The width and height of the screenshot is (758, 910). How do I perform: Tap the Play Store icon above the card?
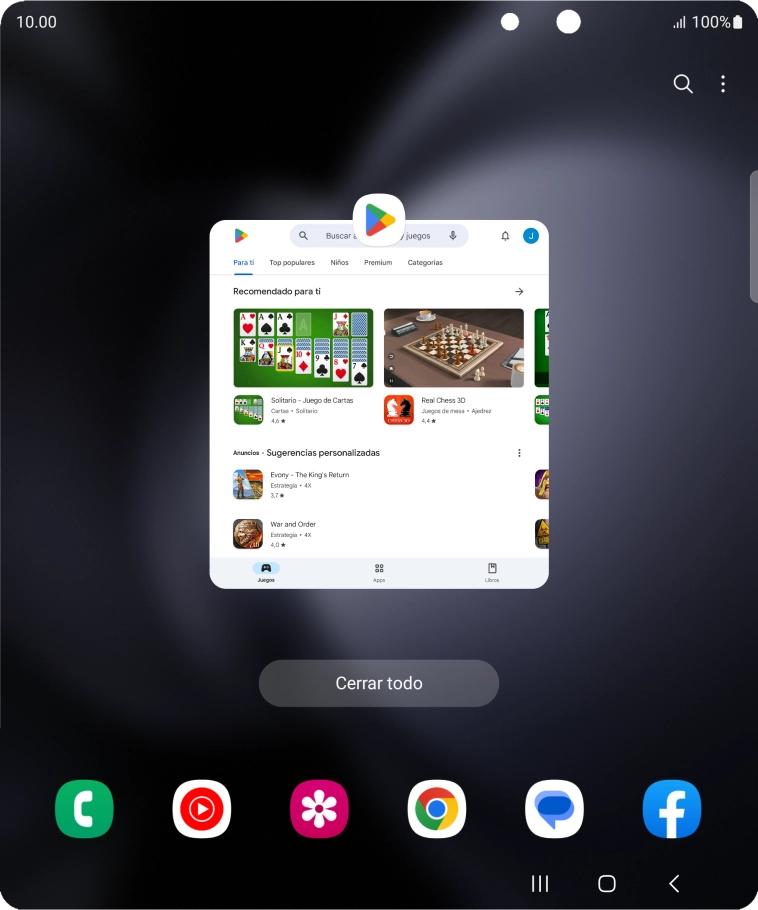coord(379,219)
